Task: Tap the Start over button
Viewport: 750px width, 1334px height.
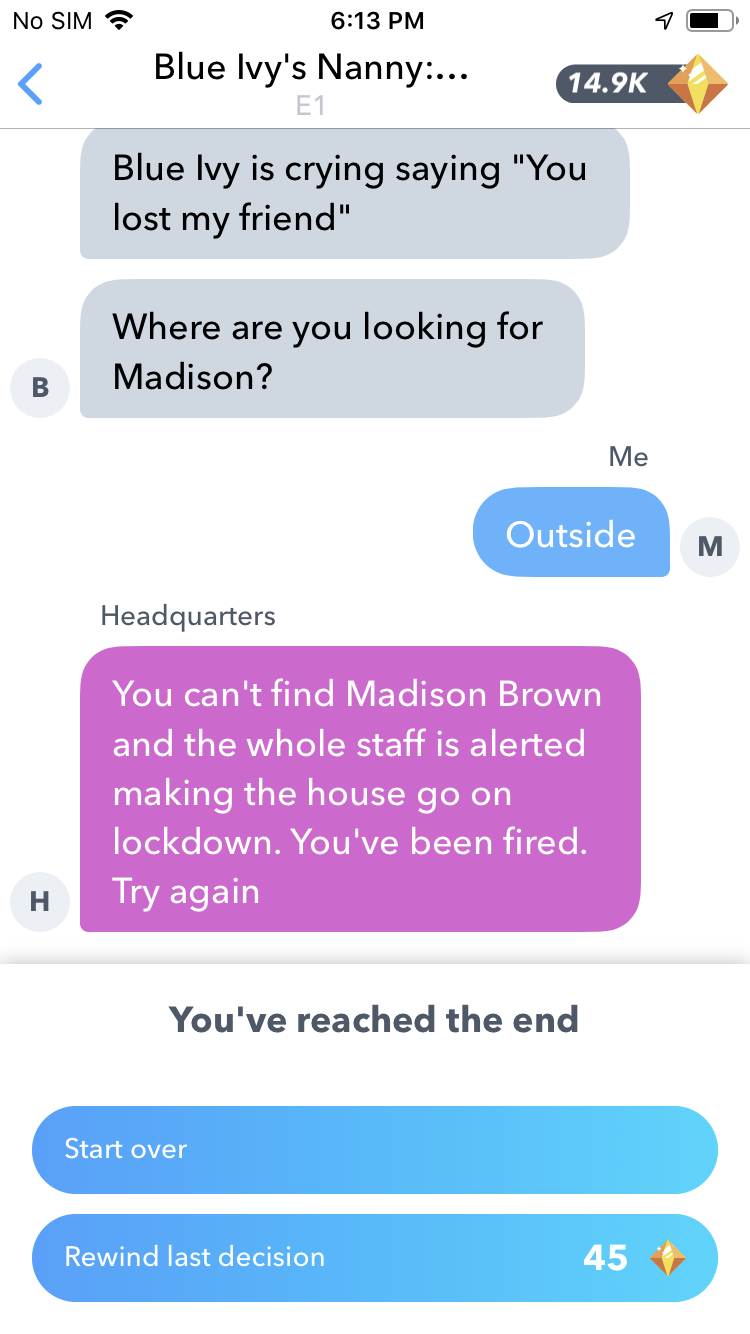Action: tap(375, 1149)
